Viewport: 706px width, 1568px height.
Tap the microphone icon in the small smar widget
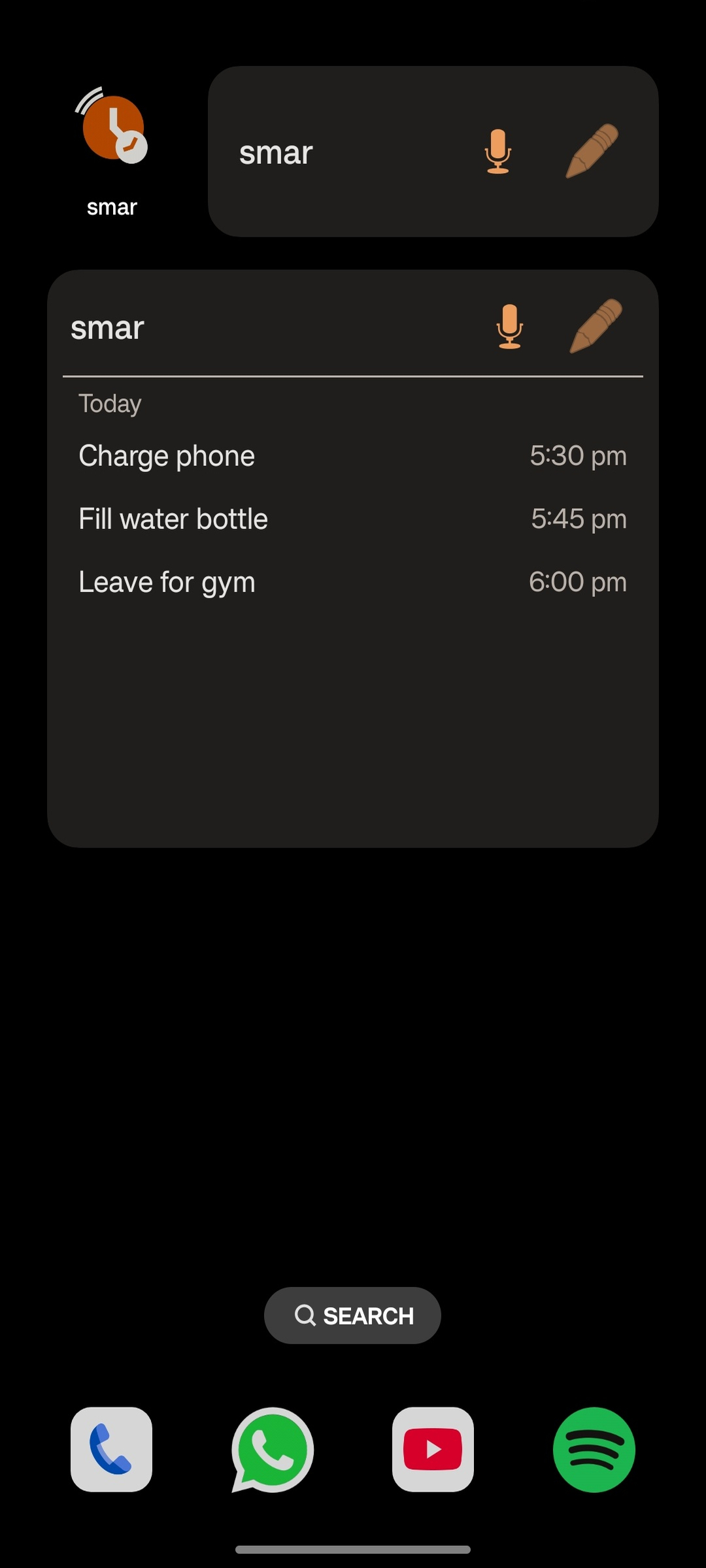498,152
